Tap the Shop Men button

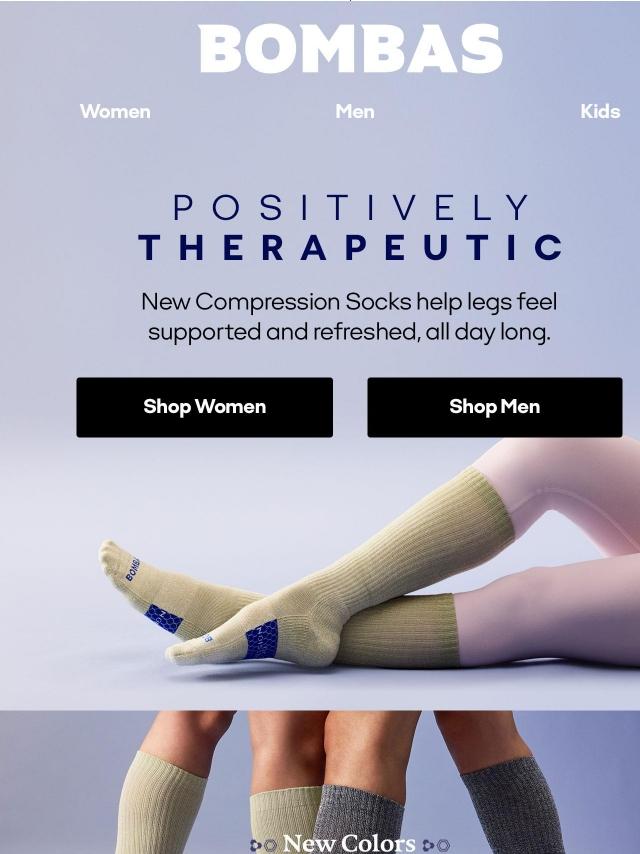[494, 407]
